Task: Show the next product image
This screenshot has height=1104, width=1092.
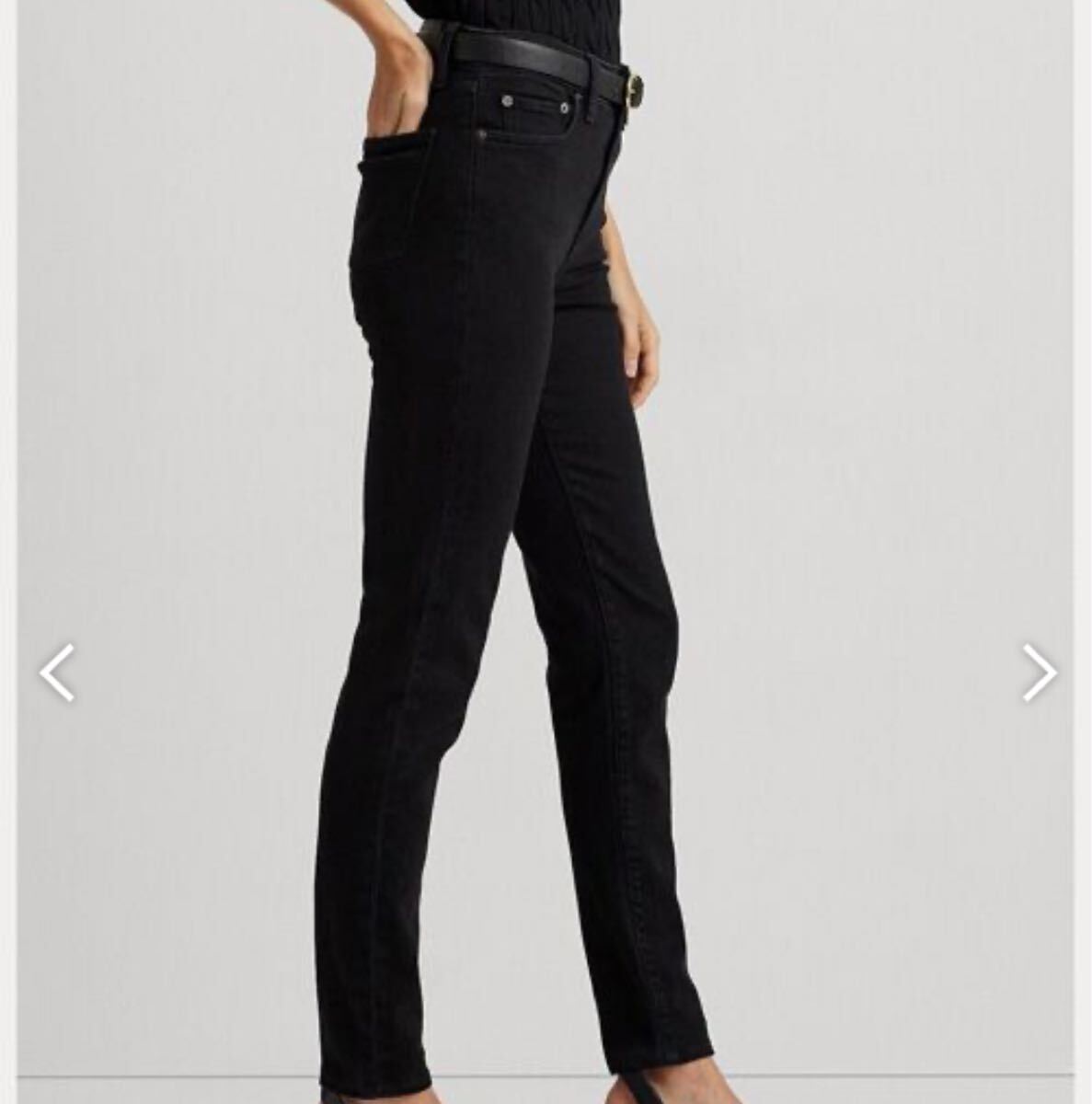Action: (1039, 673)
